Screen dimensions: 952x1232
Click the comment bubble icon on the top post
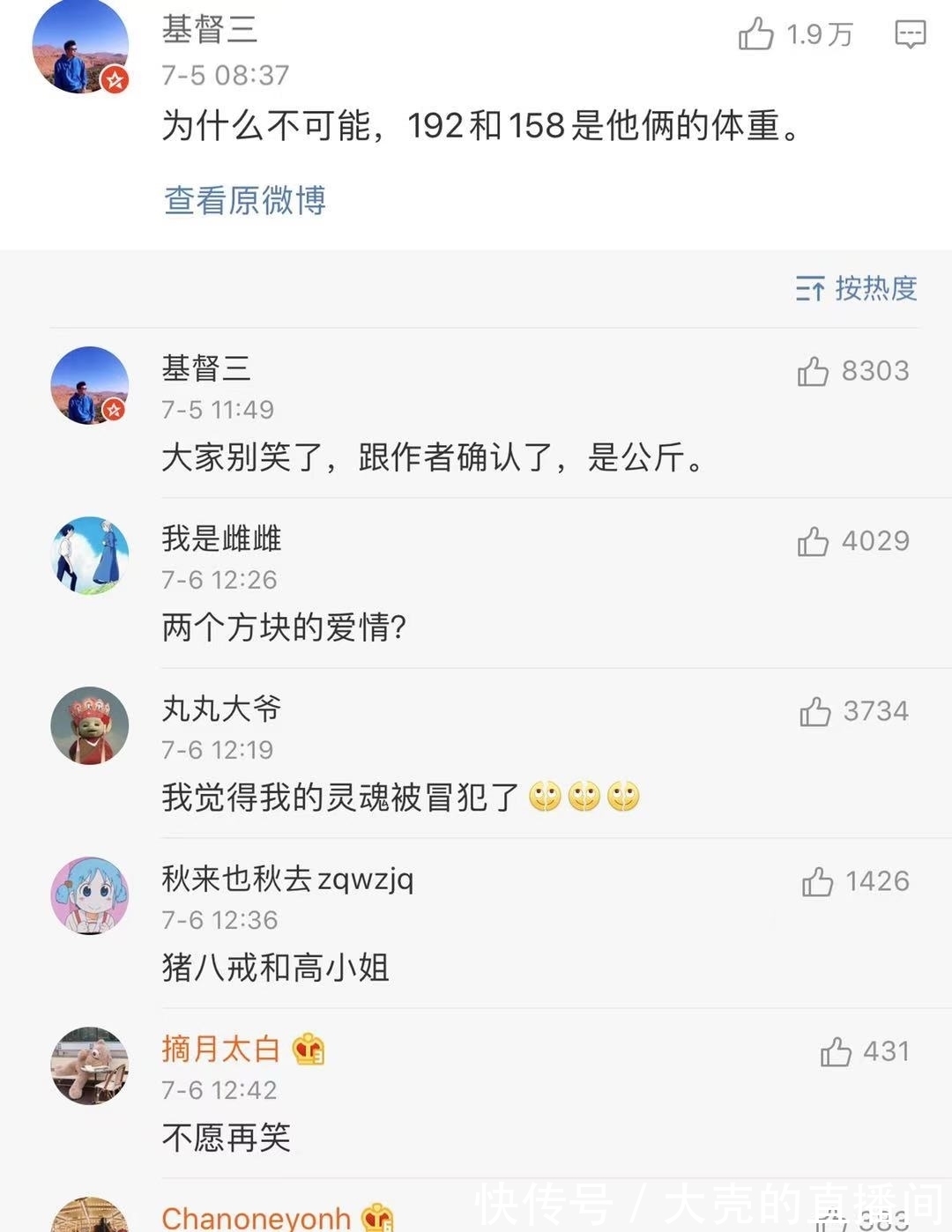click(909, 33)
